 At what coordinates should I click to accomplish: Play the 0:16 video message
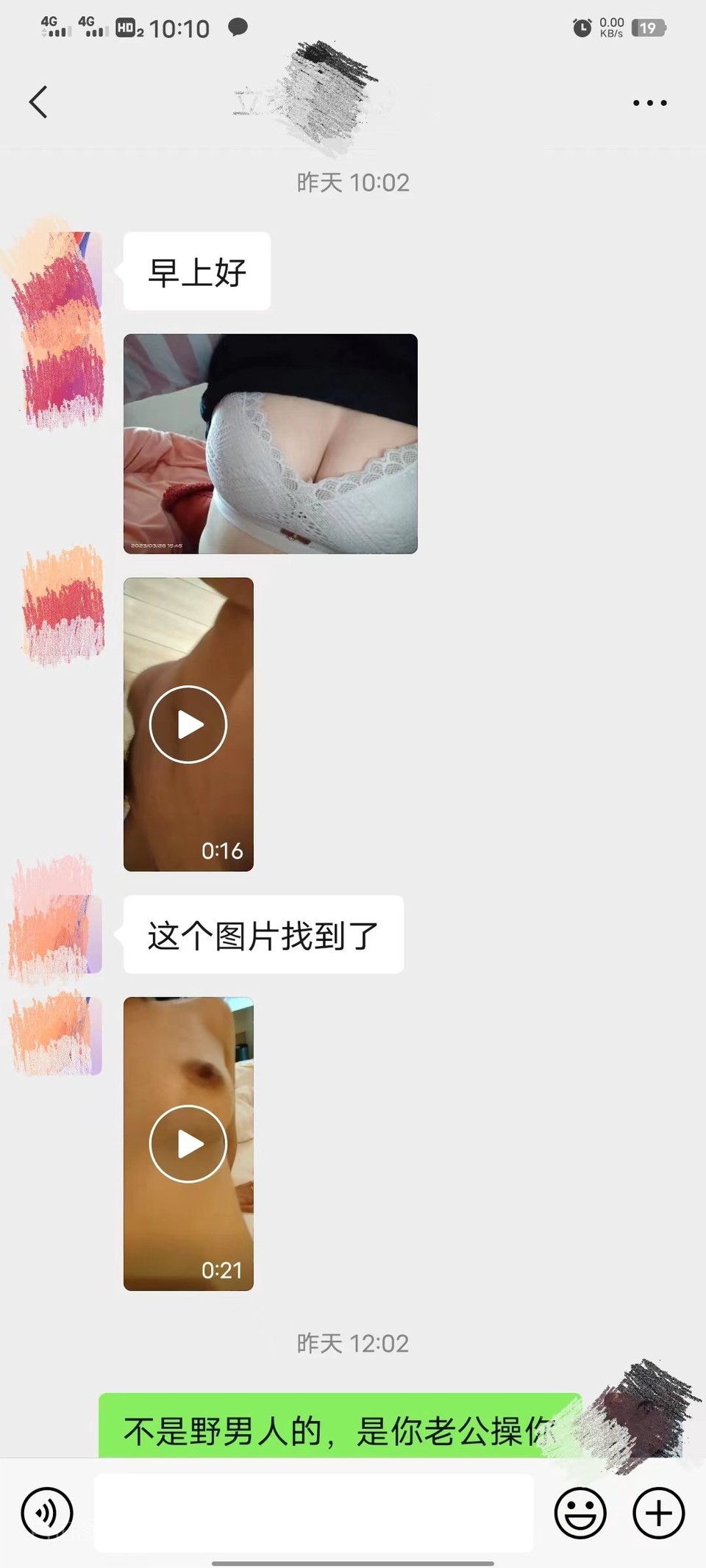coord(188,724)
